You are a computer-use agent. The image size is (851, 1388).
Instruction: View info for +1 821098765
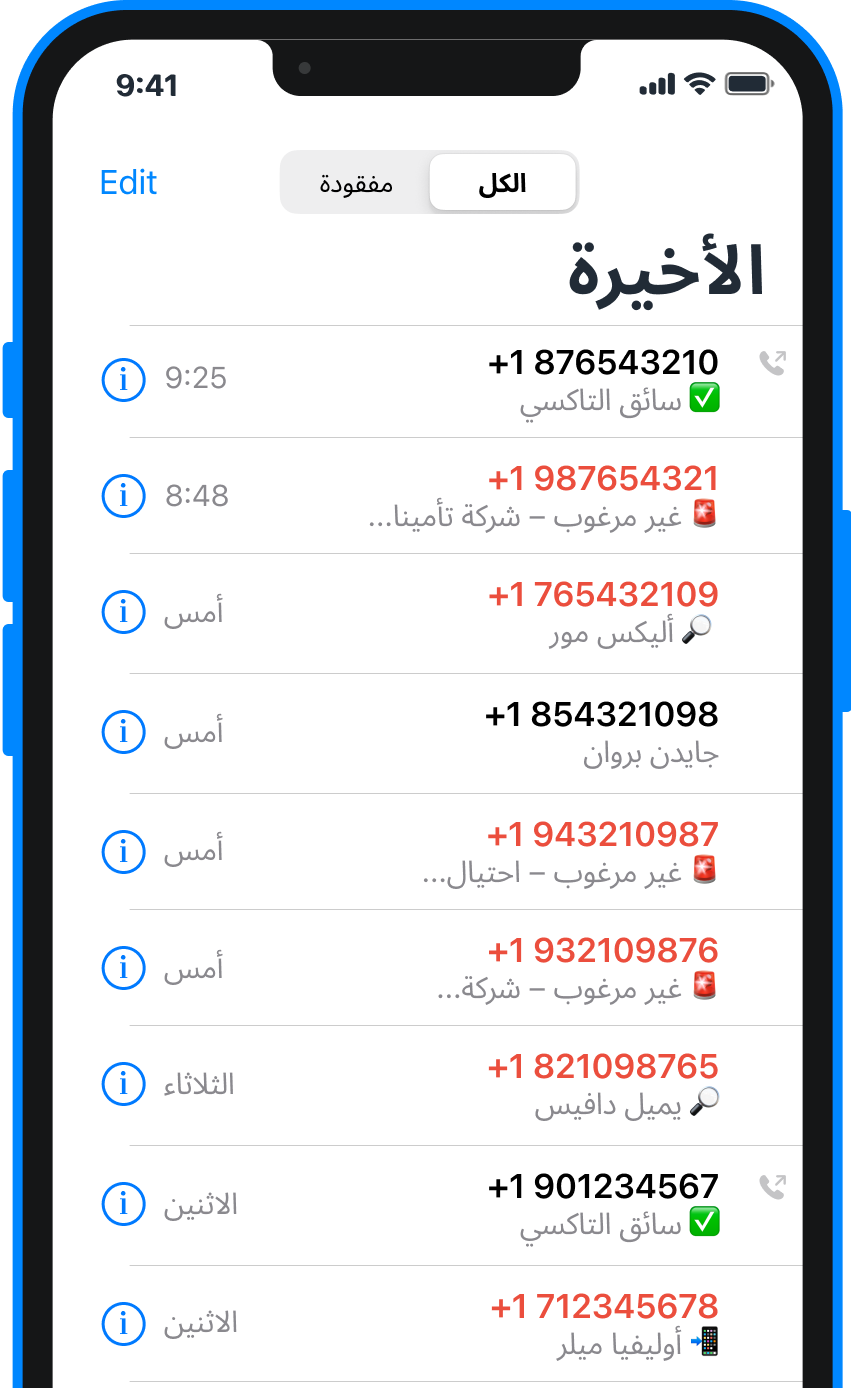[124, 1085]
